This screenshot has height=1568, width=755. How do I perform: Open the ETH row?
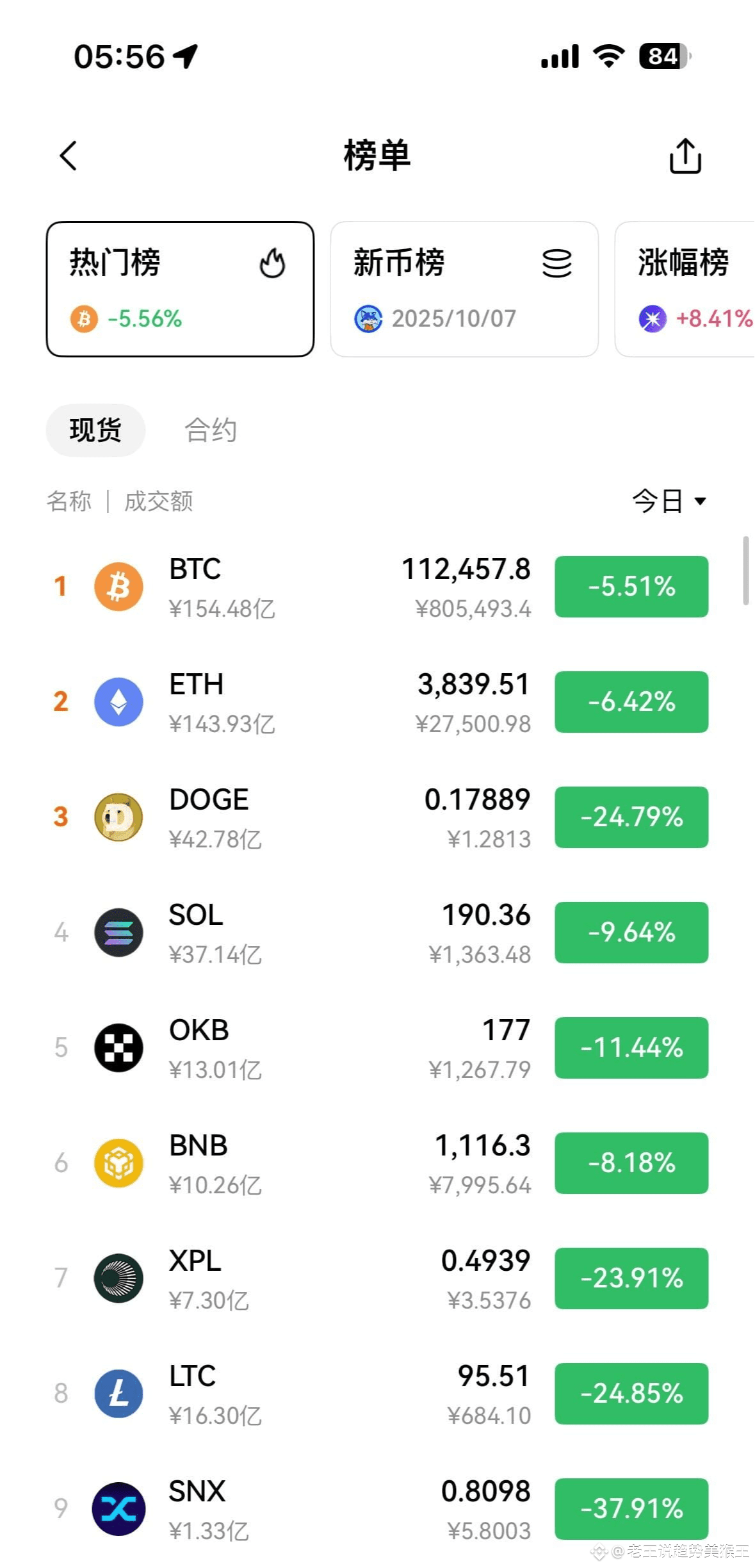click(x=320, y=702)
